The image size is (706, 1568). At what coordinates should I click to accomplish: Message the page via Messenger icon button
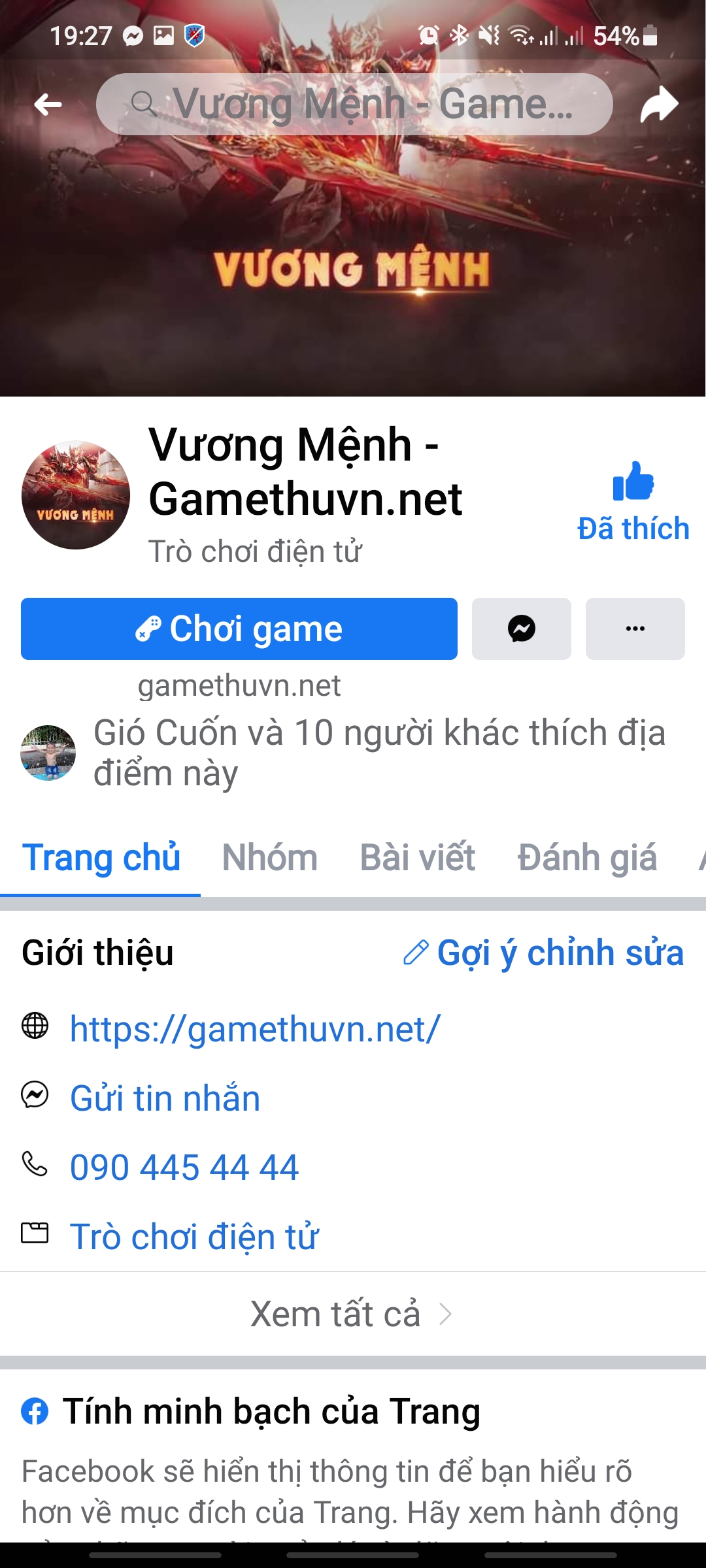tap(522, 629)
